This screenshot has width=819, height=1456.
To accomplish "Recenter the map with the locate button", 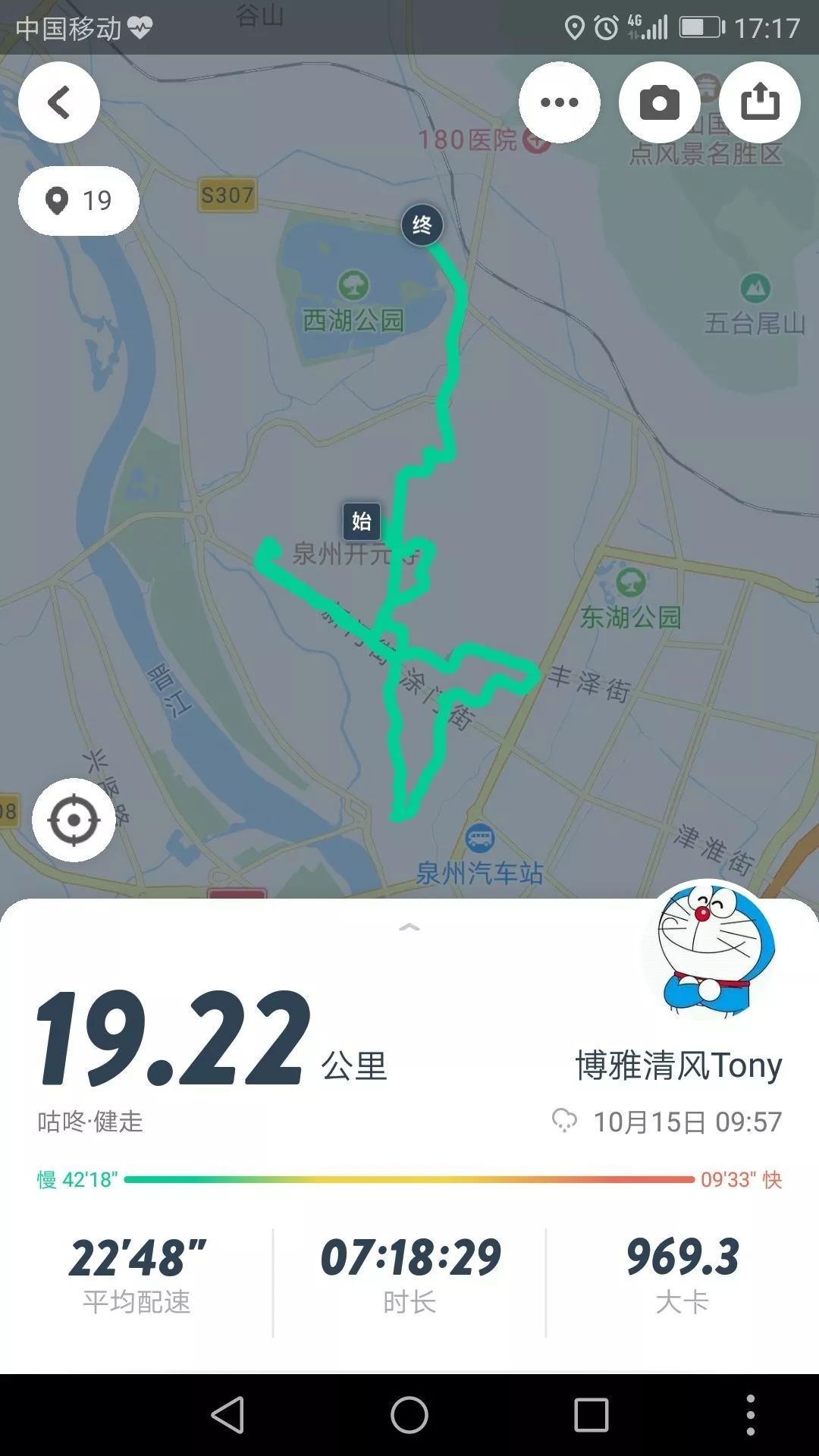I will pyautogui.click(x=74, y=820).
